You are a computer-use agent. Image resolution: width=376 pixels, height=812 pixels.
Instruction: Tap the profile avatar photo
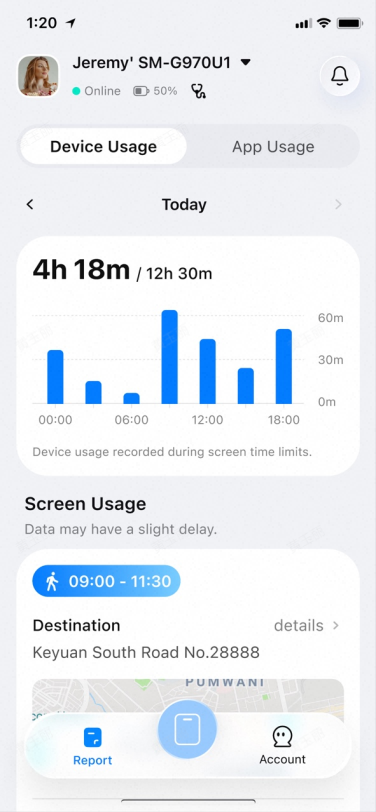point(38,76)
